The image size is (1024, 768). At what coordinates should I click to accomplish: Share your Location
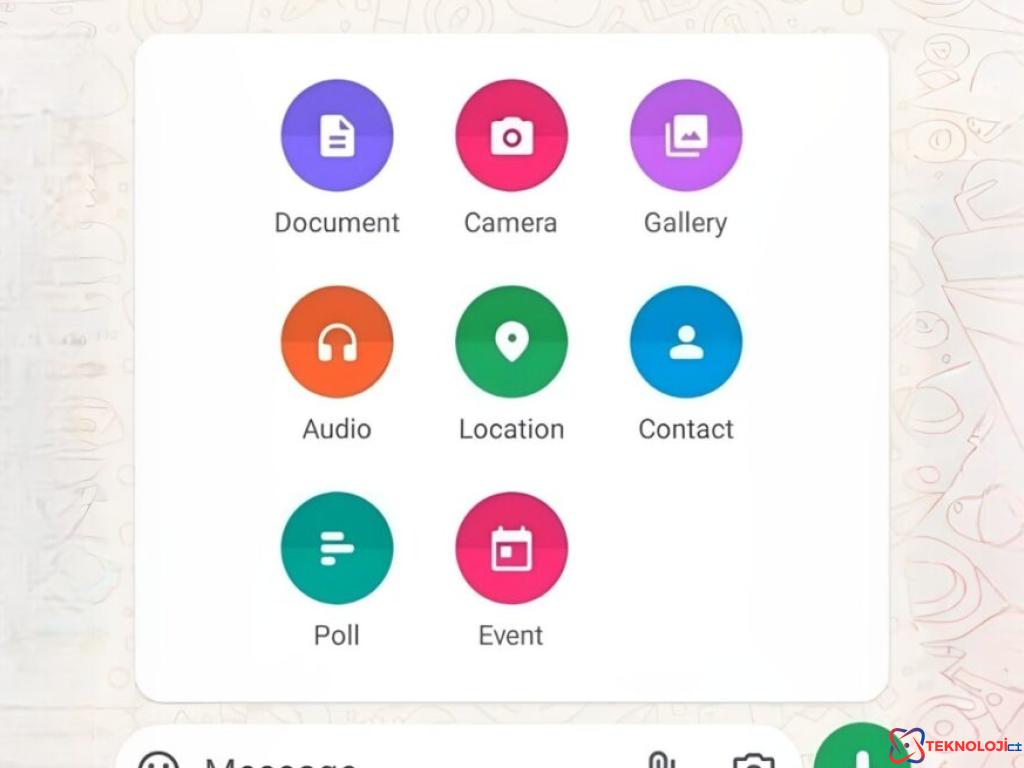[511, 342]
